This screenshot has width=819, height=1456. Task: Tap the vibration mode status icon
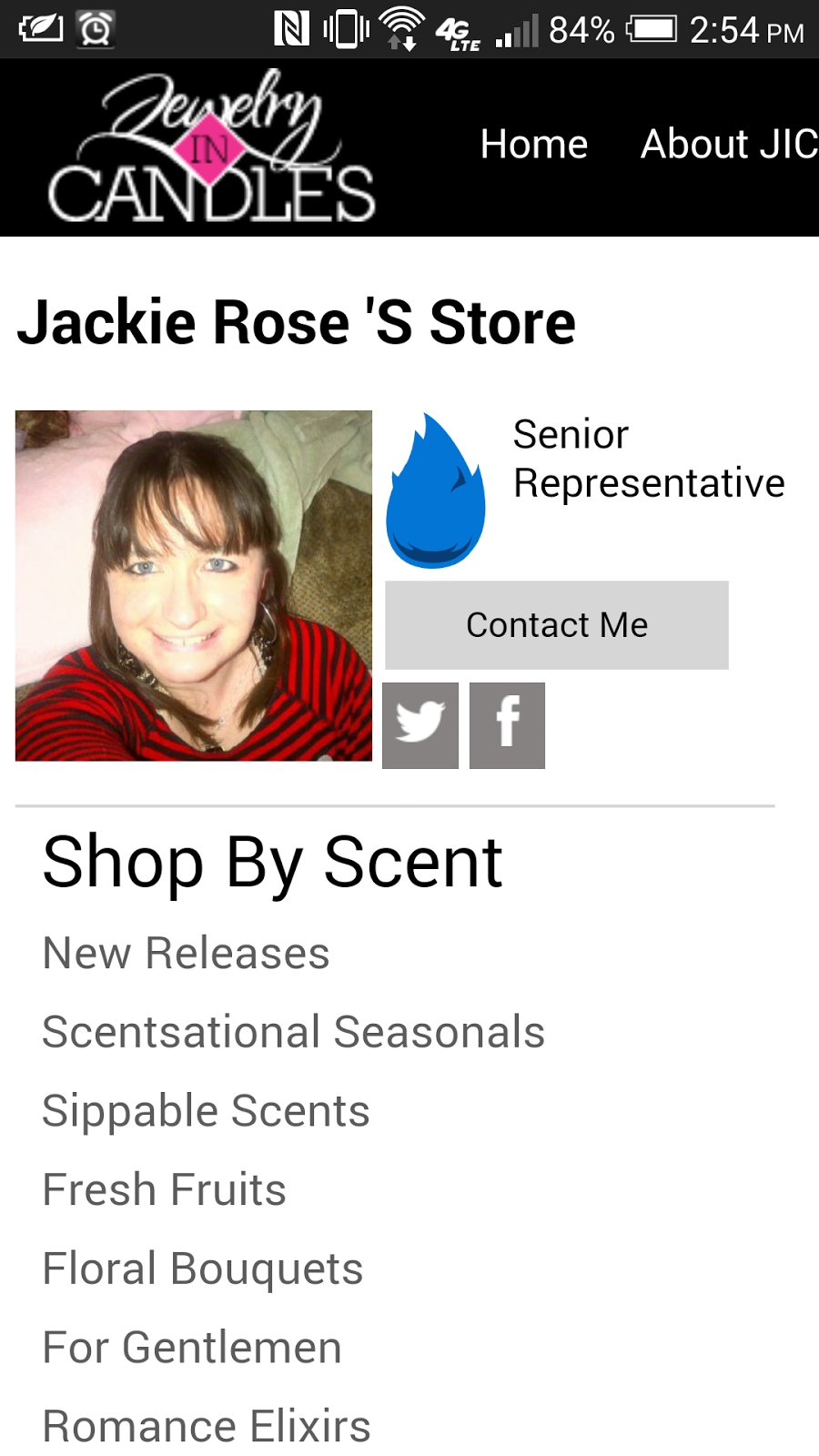[346, 28]
